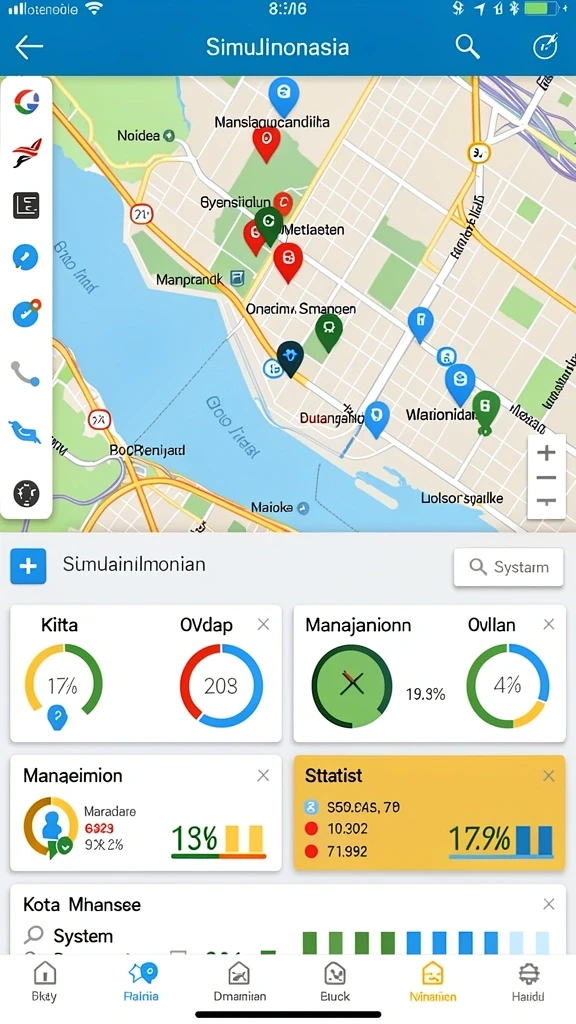The height and width of the screenshot is (1024, 576).
Task: Close the Manaeimion card
Action: [263, 775]
